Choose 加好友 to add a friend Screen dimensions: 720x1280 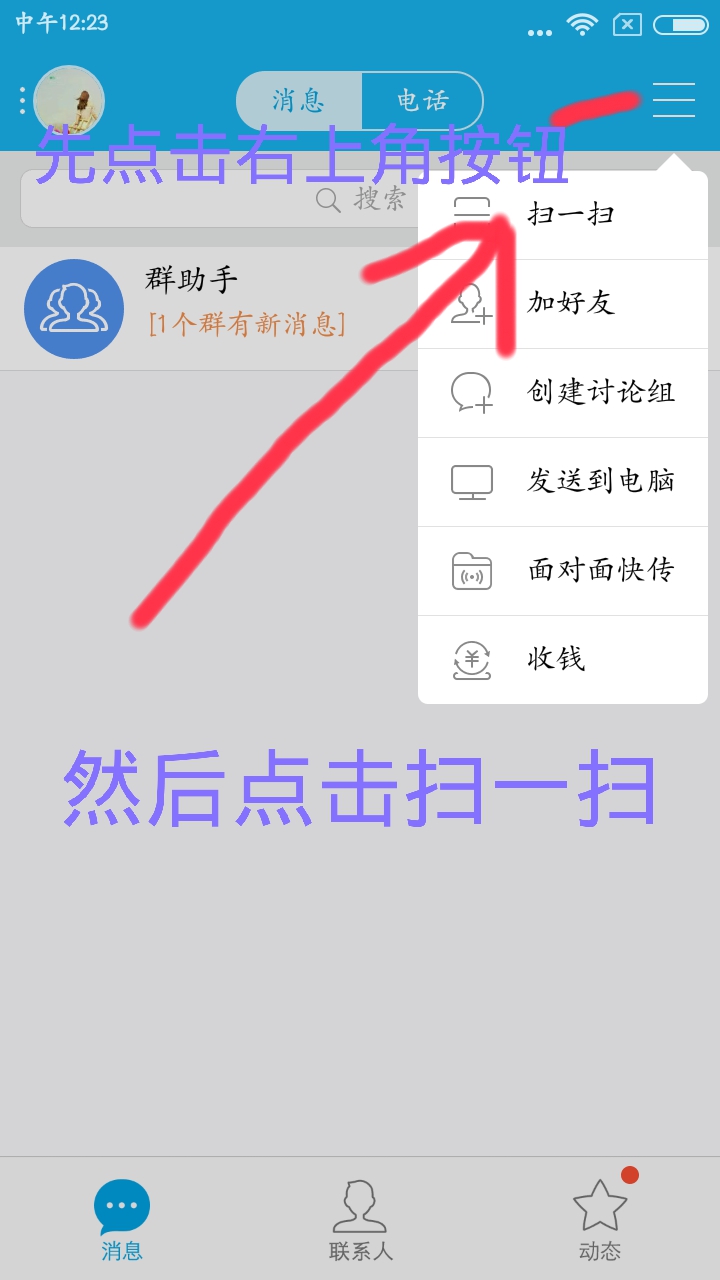[x=563, y=304]
